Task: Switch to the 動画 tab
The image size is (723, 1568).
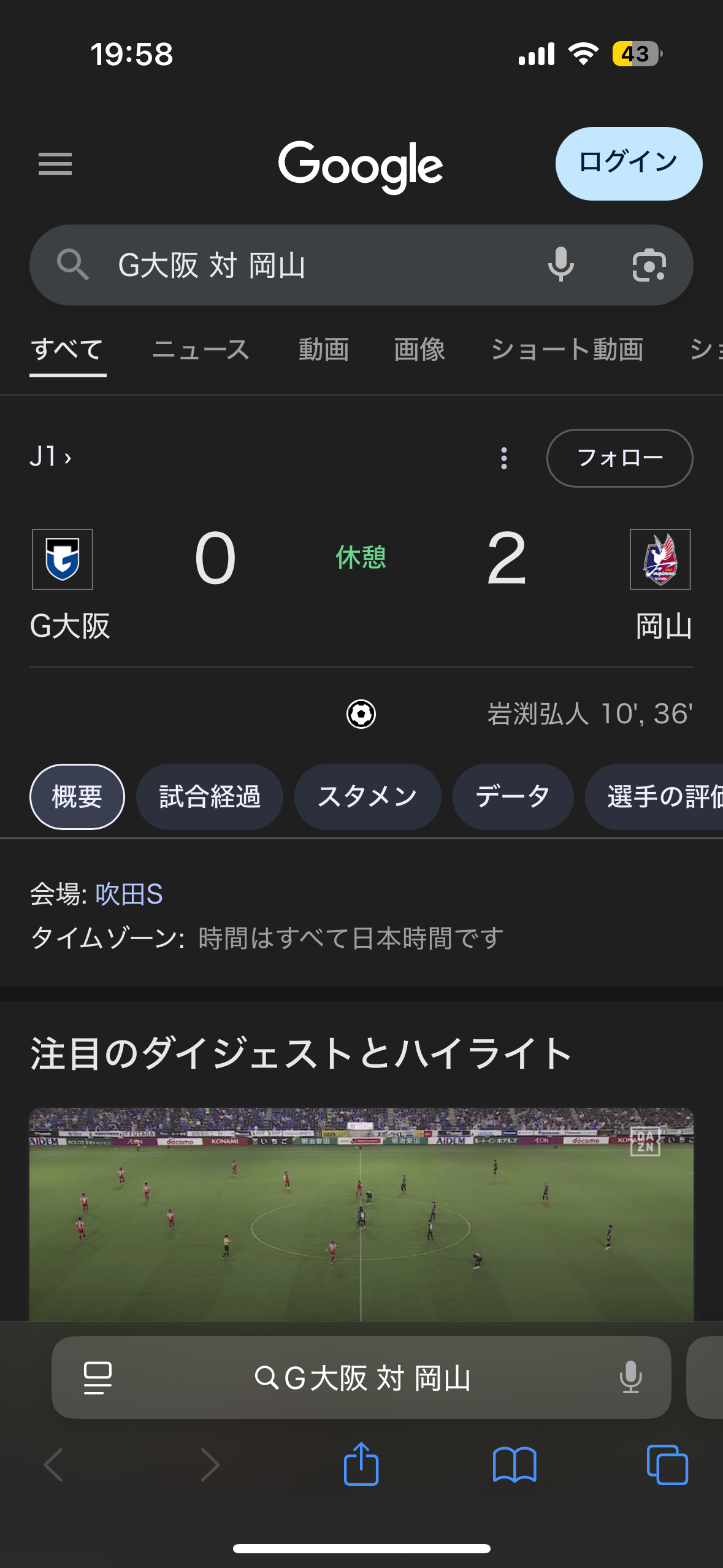Action: click(324, 350)
